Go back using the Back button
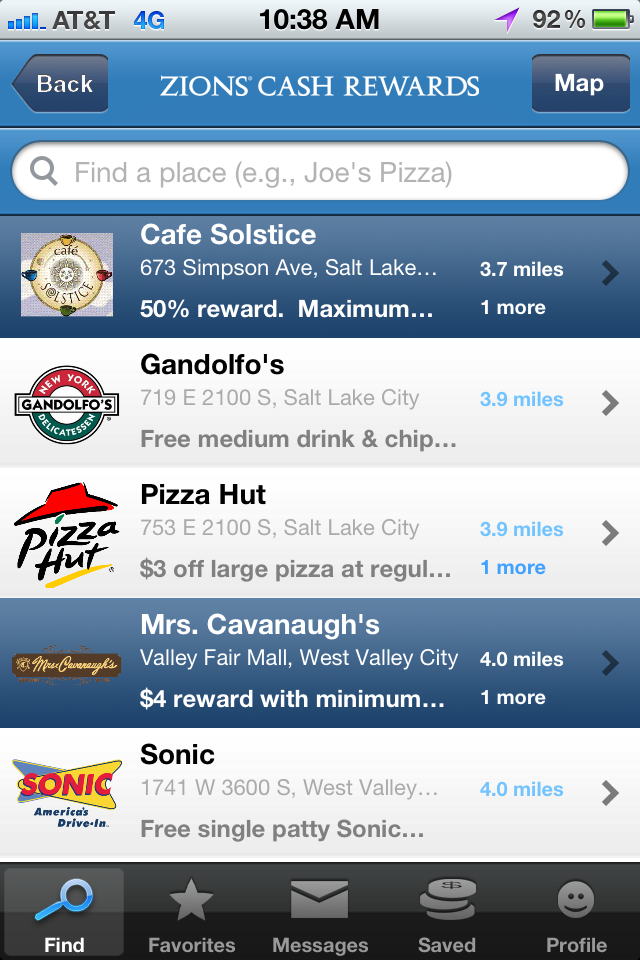Viewport: 640px width, 960px height. click(x=61, y=84)
